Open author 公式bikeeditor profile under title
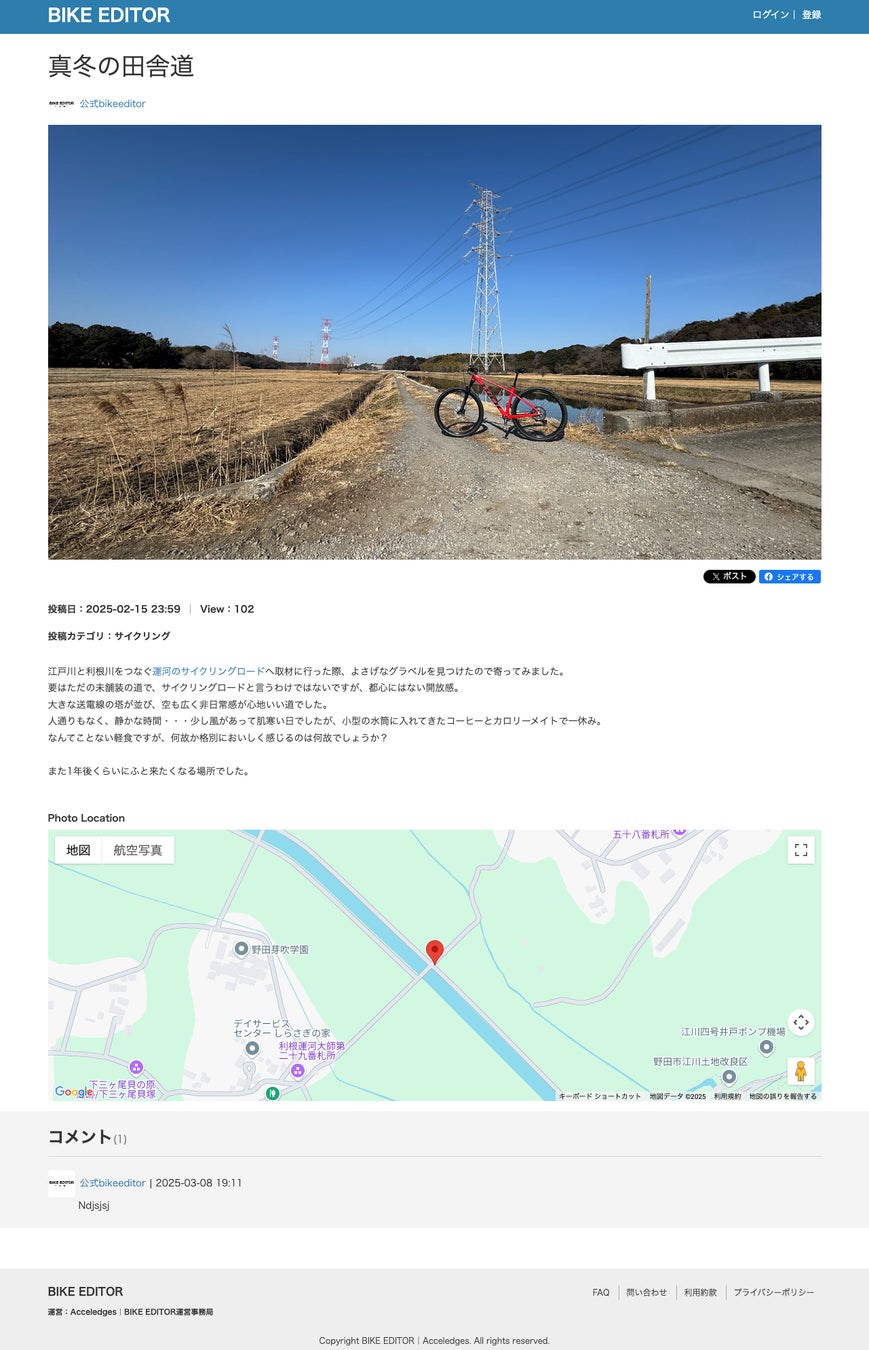 (x=112, y=104)
